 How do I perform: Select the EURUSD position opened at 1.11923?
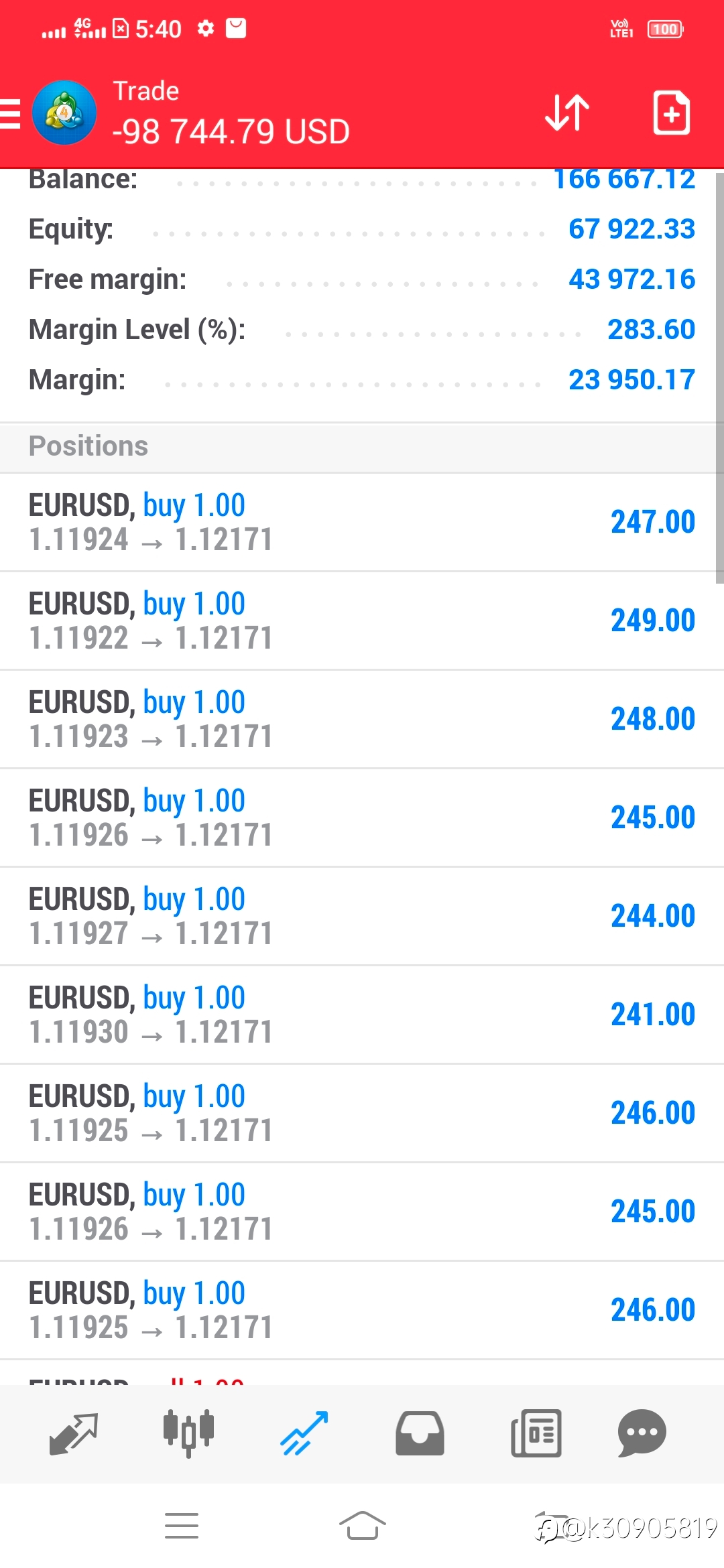point(362,720)
